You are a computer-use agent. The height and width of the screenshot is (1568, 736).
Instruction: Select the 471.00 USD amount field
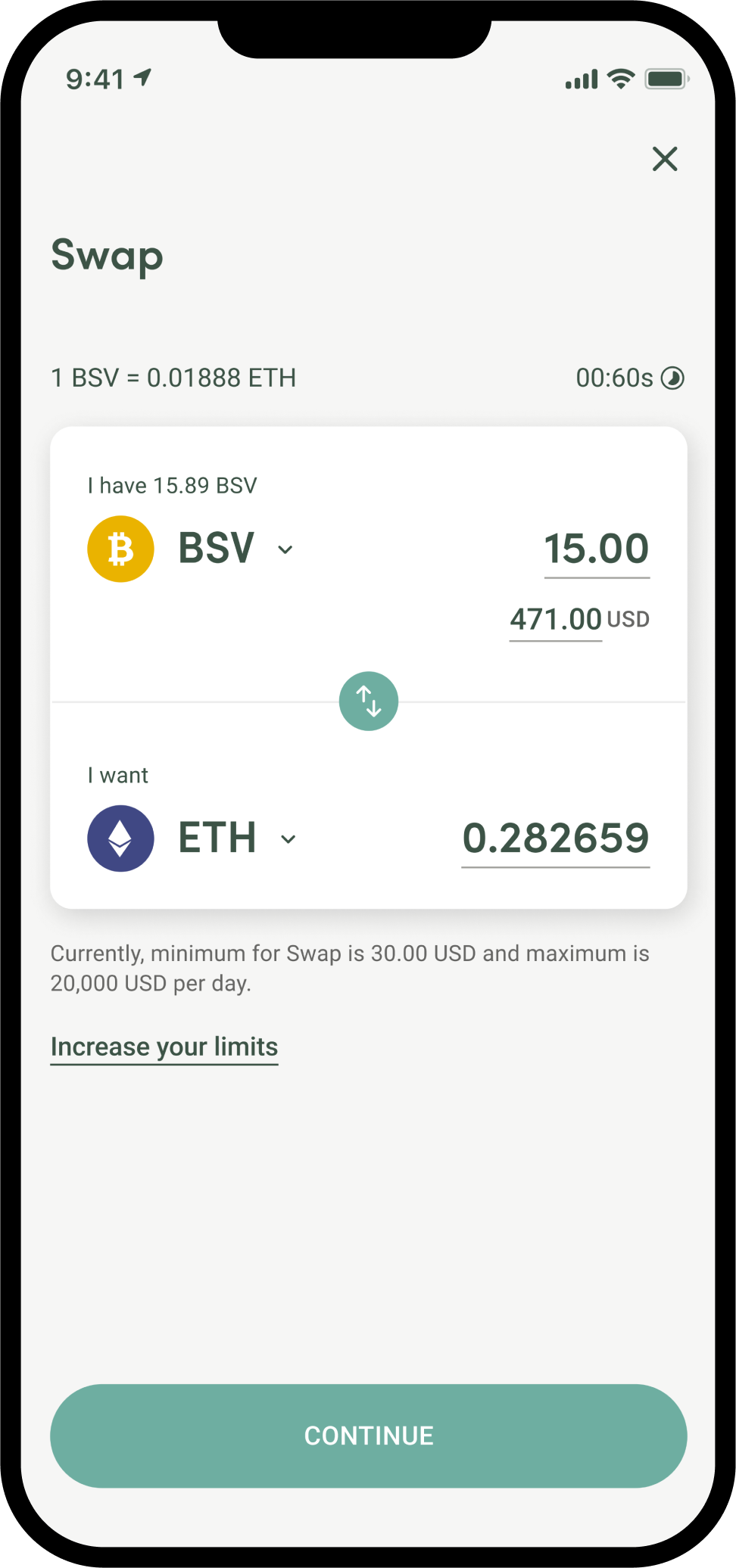(556, 619)
